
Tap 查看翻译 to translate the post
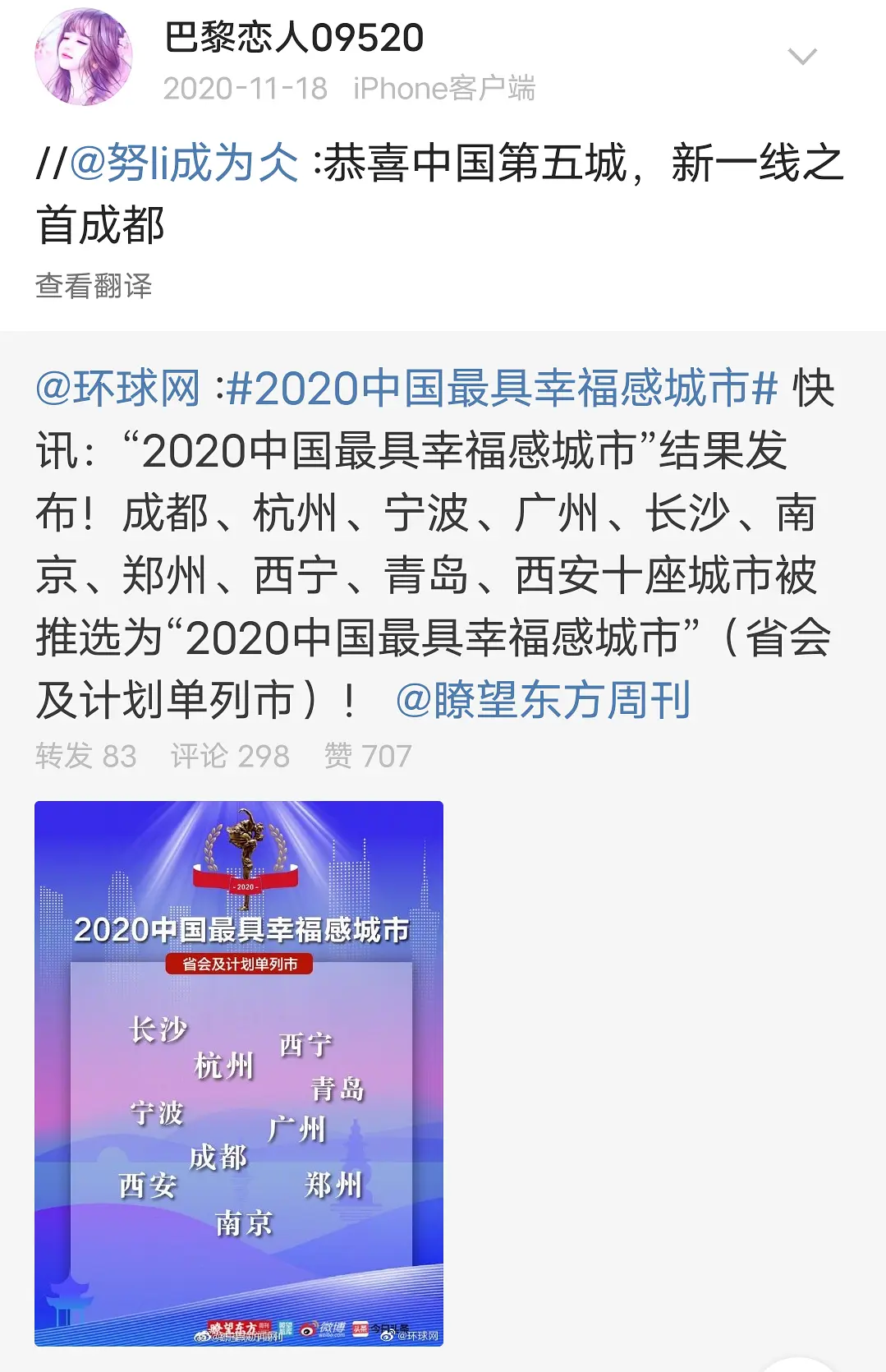[94, 286]
